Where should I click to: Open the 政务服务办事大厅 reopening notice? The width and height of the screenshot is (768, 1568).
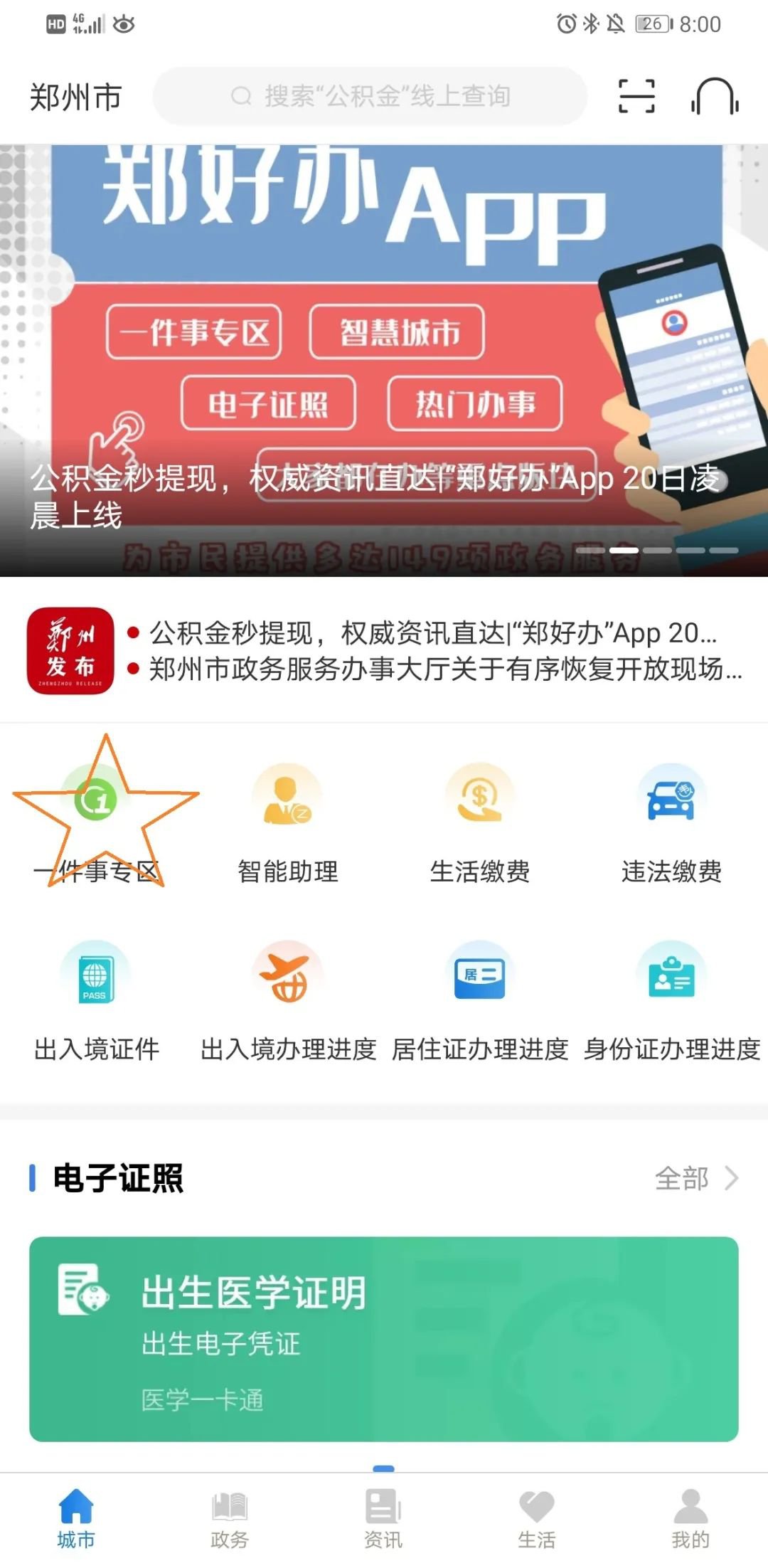(x=444, y=669)
